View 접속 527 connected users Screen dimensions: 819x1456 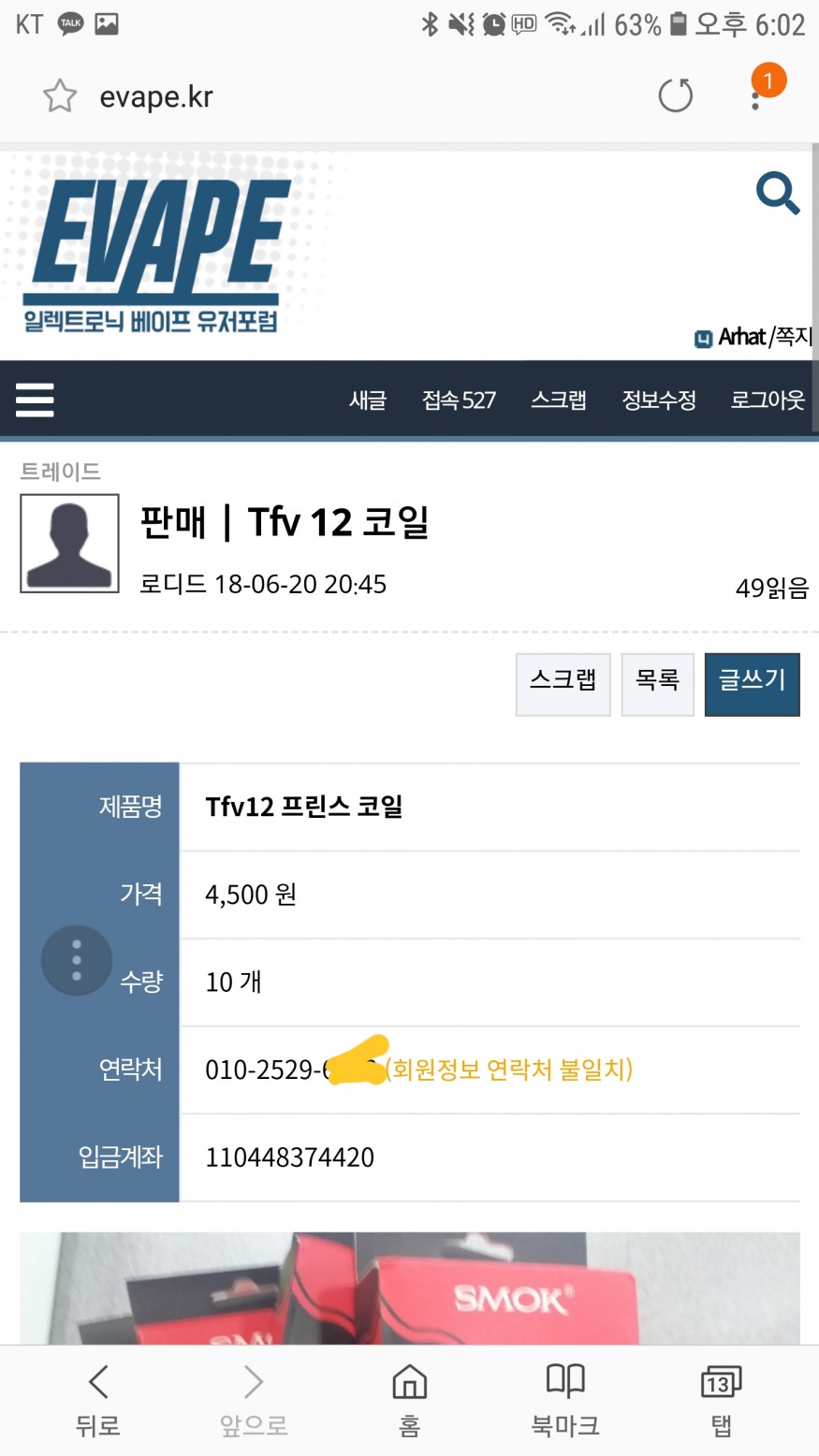point(459,400)
